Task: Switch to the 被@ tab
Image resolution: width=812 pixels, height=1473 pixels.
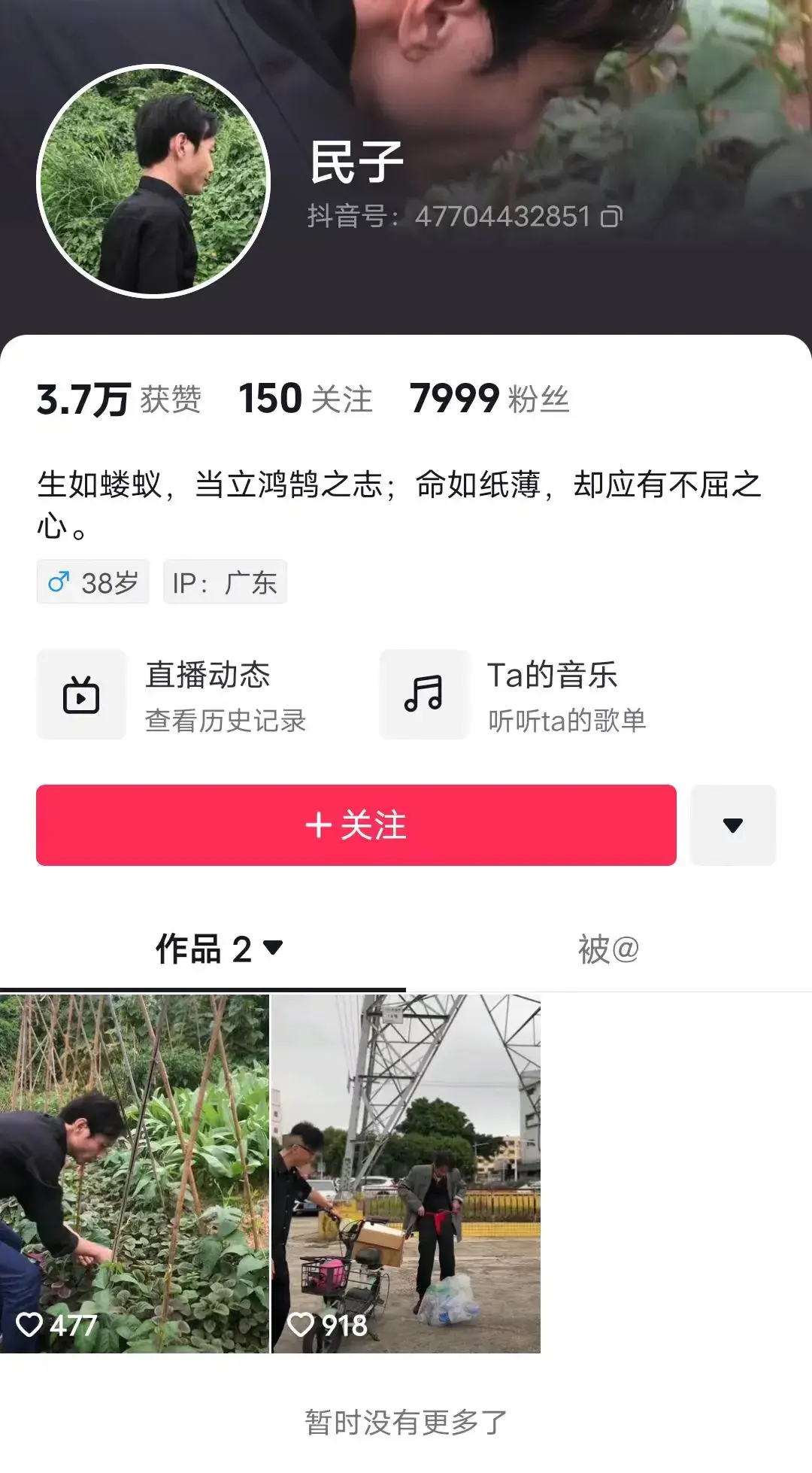Action: tap(608, 949)
